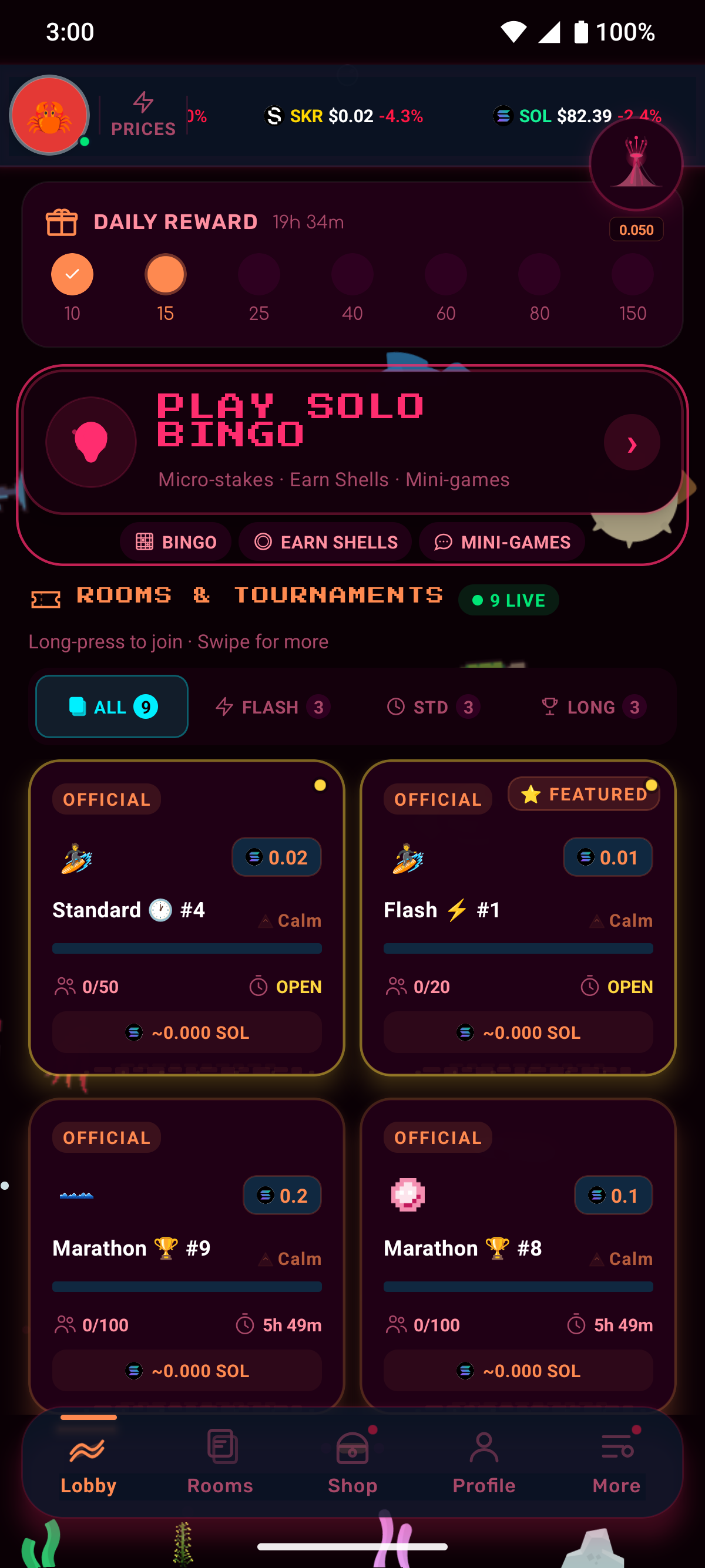Select the Mini-Games chip
705x1568 pixels.
[502, 541]
